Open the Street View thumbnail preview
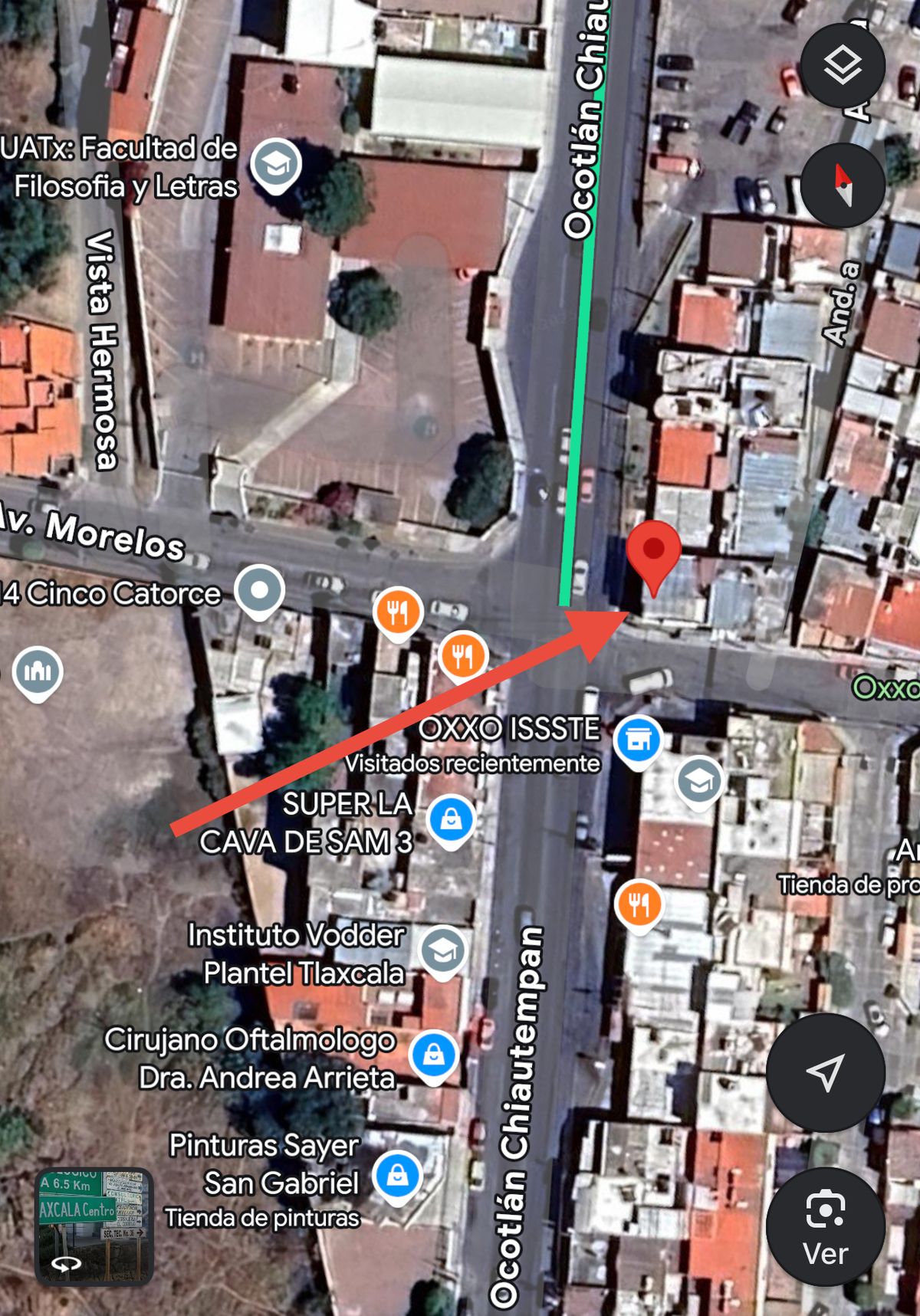Viewport: 920px width, 1316px height. coord(94,1226)
